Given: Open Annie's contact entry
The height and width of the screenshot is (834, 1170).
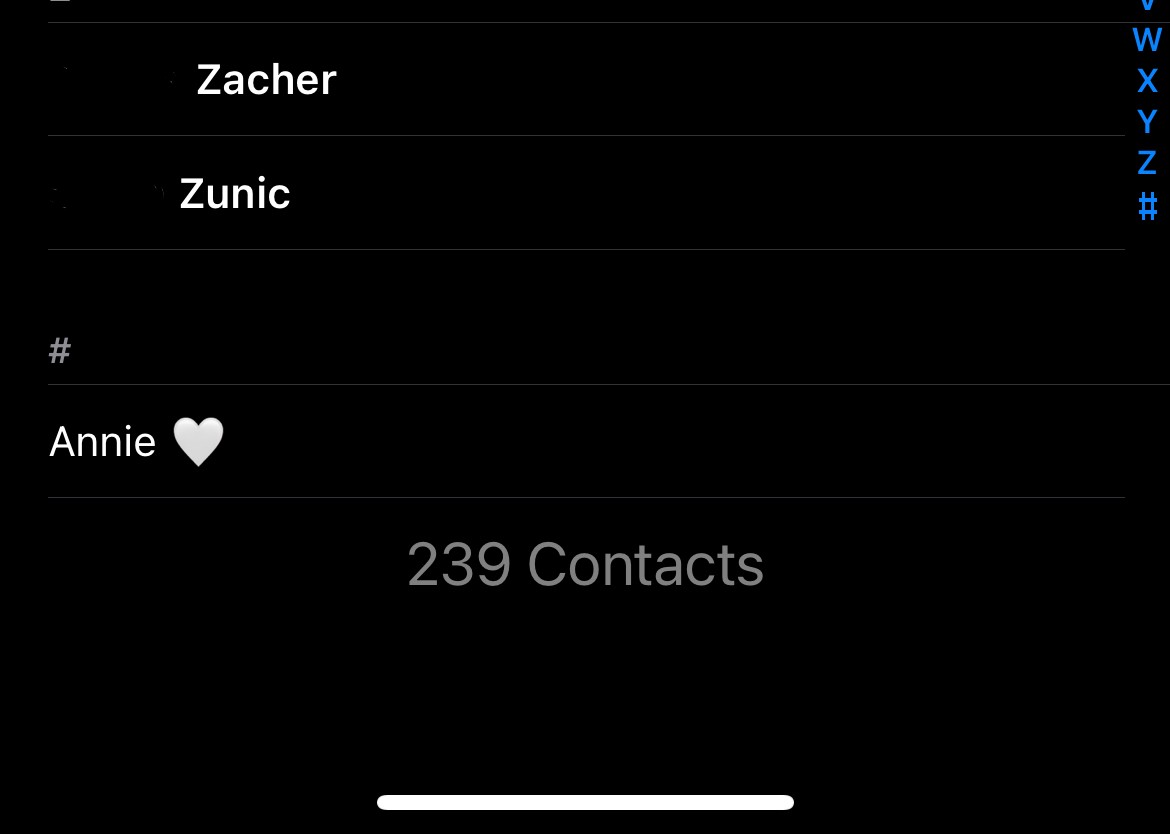Looking at the screenshot, I should pyautogui.click(x=137, y=442).
